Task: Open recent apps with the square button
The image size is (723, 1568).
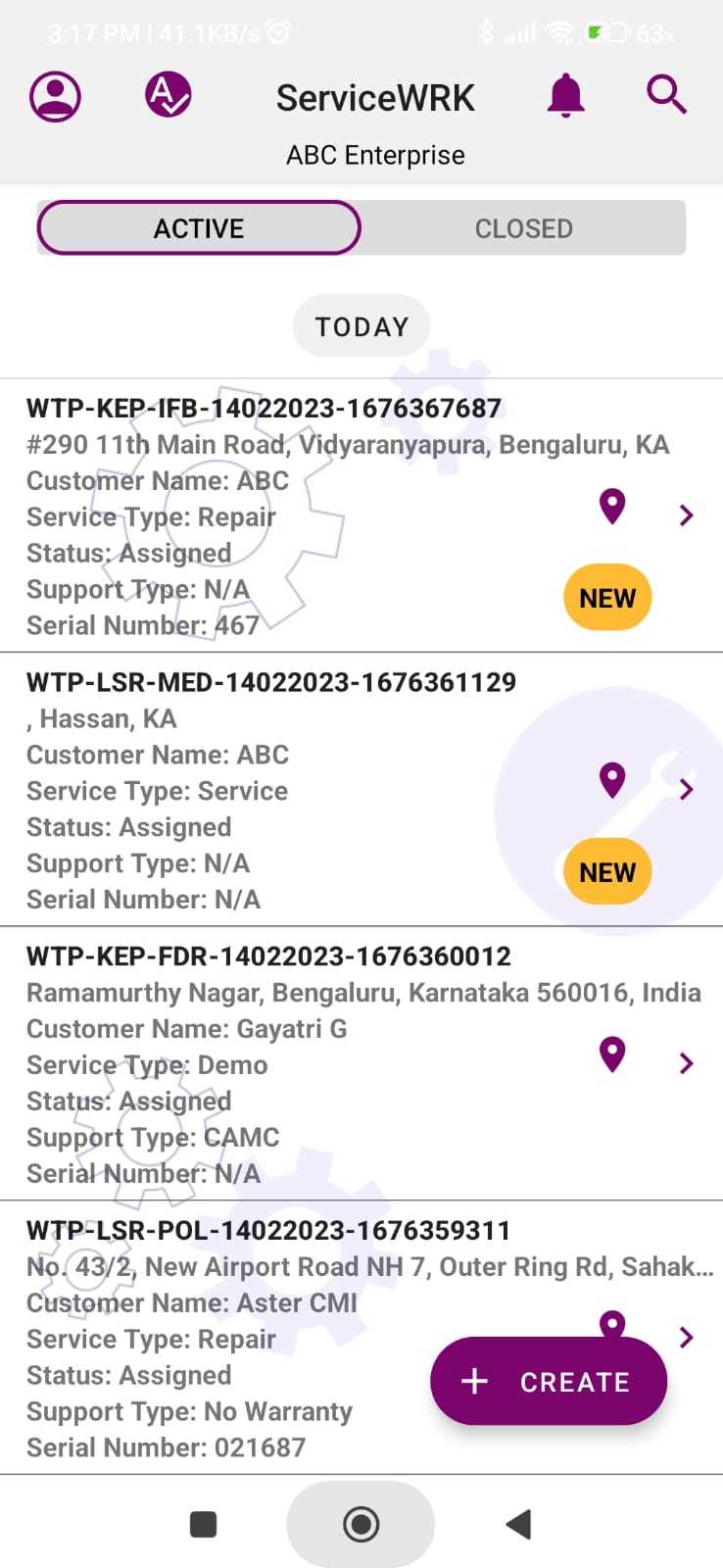Action: (203, 1524)
